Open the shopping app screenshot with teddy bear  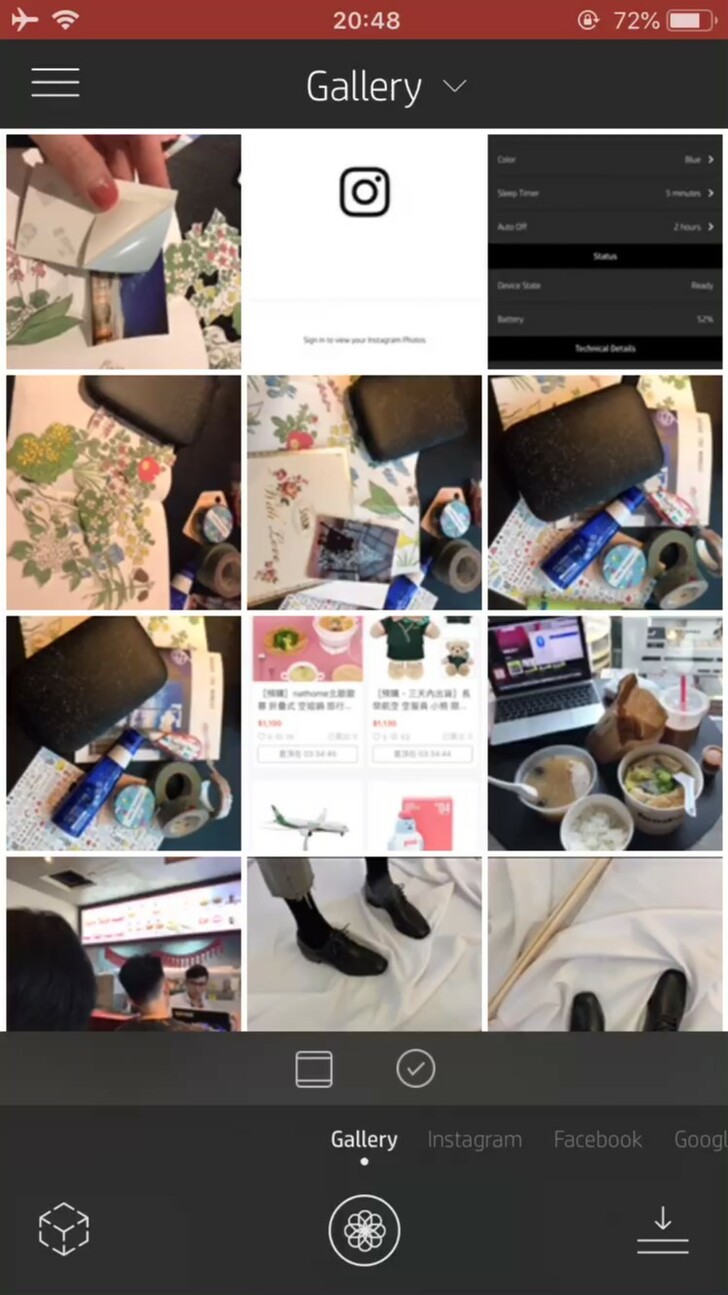point(364,733)
